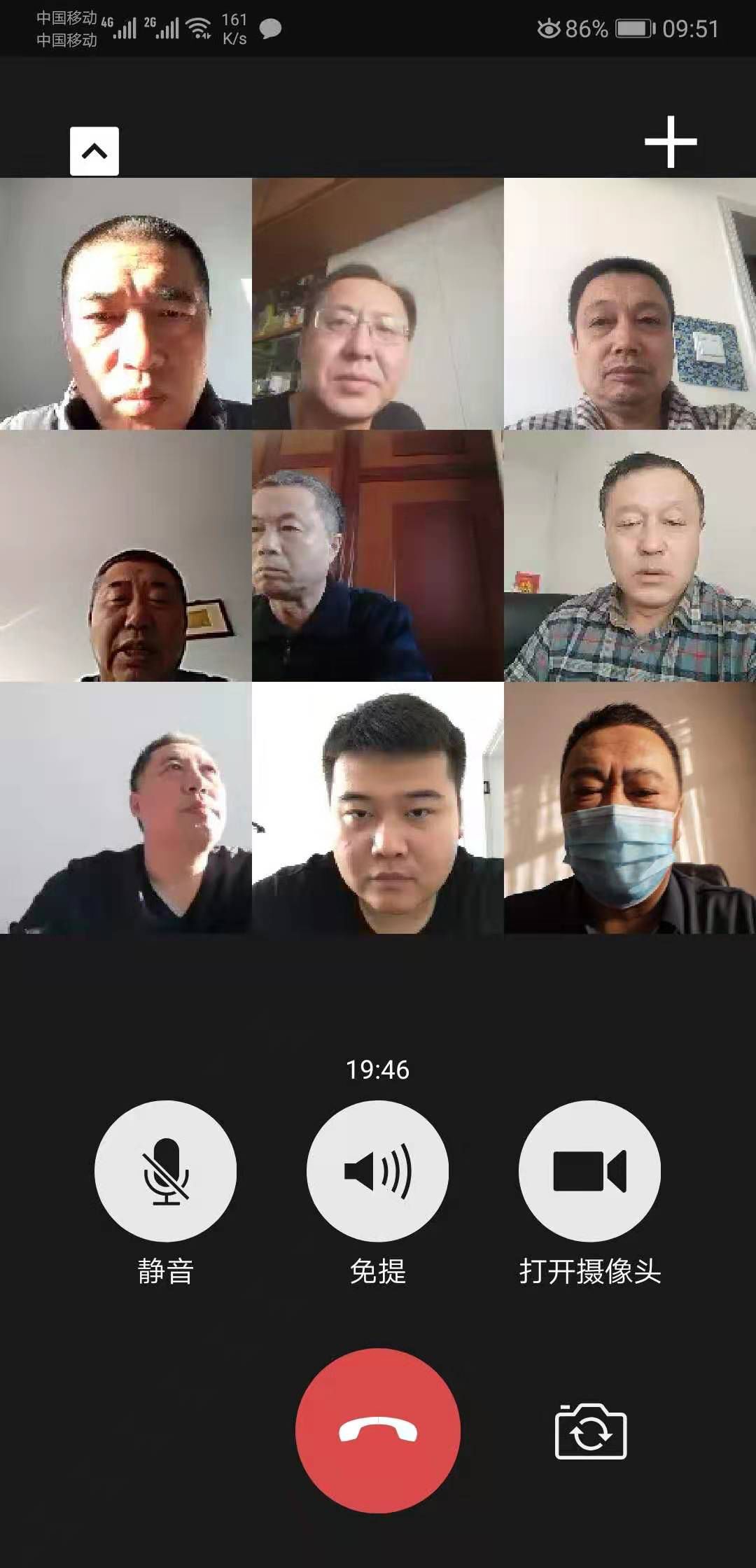Turn on camera via 打开摄像头
756x1568 pixels.
[x=589, y=1171]
